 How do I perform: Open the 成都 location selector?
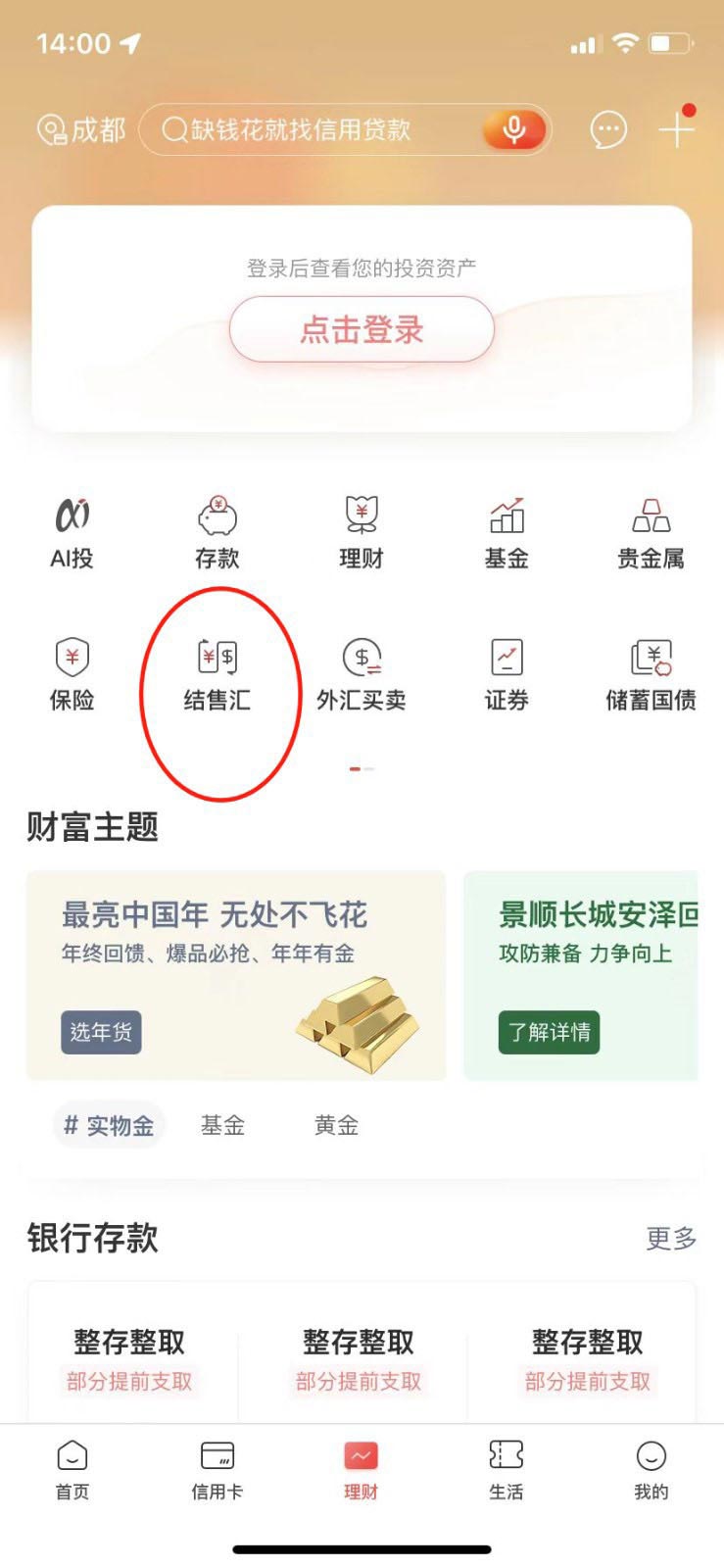(x=82, y=129)
